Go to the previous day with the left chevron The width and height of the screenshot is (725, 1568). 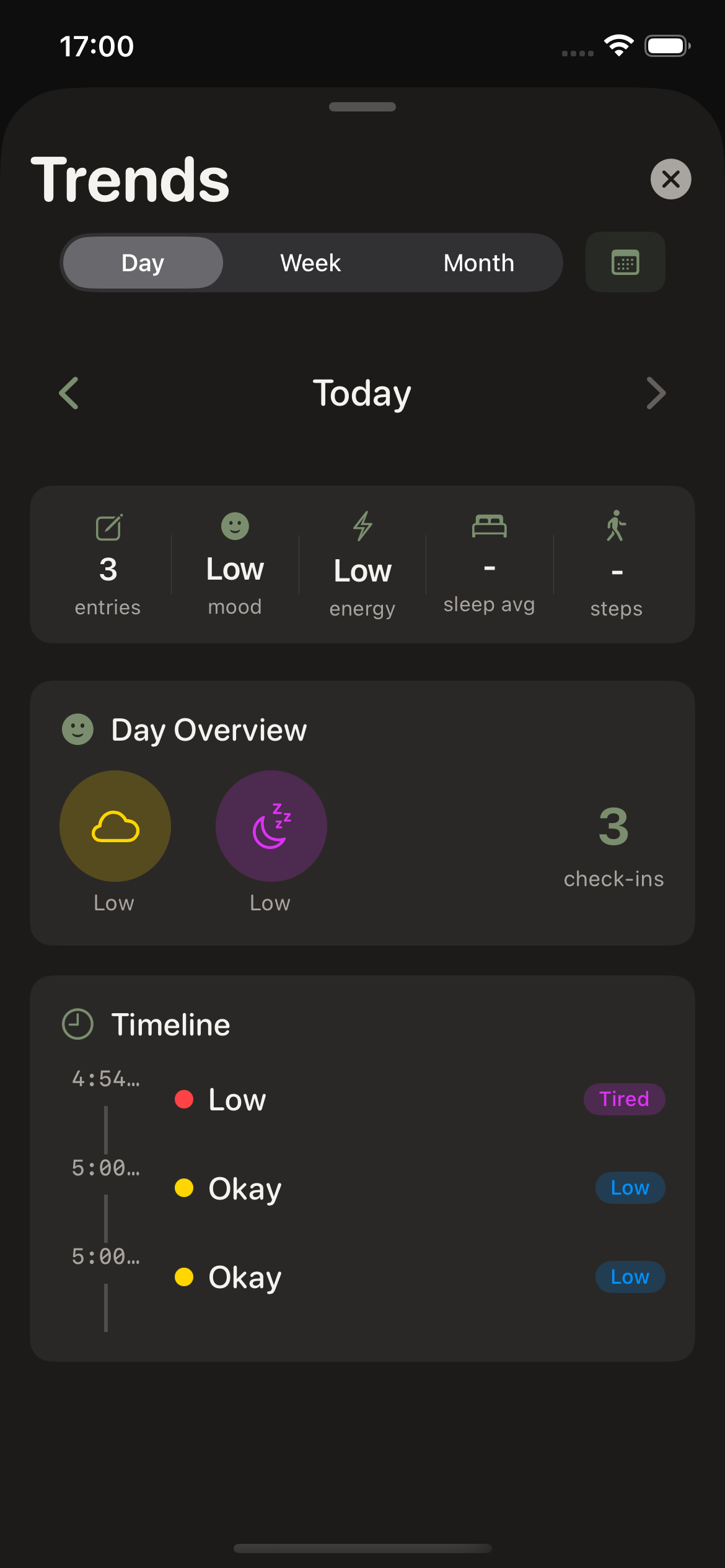tap(69, 393)
